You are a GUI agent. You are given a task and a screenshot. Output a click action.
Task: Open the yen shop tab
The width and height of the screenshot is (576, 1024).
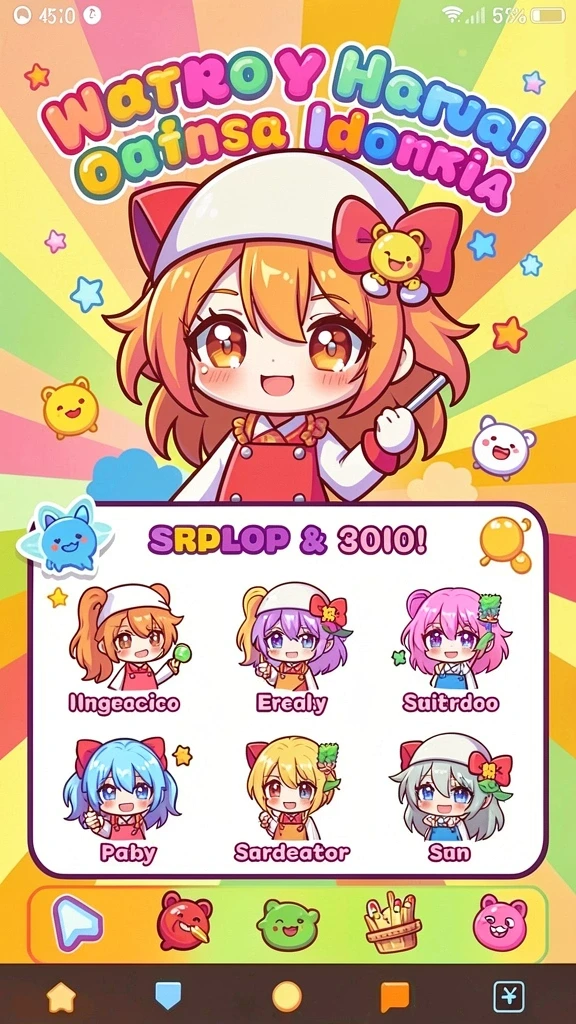(x=509, y=997)
